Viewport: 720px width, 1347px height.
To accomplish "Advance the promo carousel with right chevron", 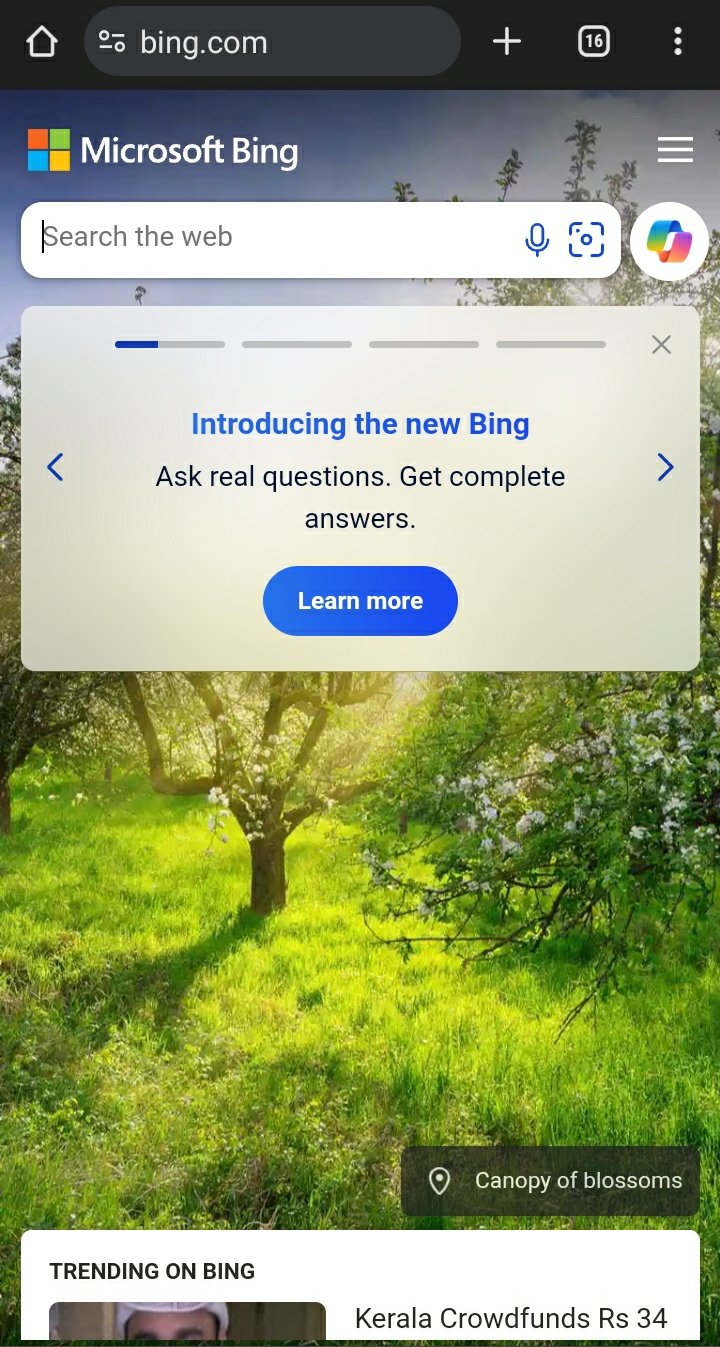I will click(x=665, y=467).
